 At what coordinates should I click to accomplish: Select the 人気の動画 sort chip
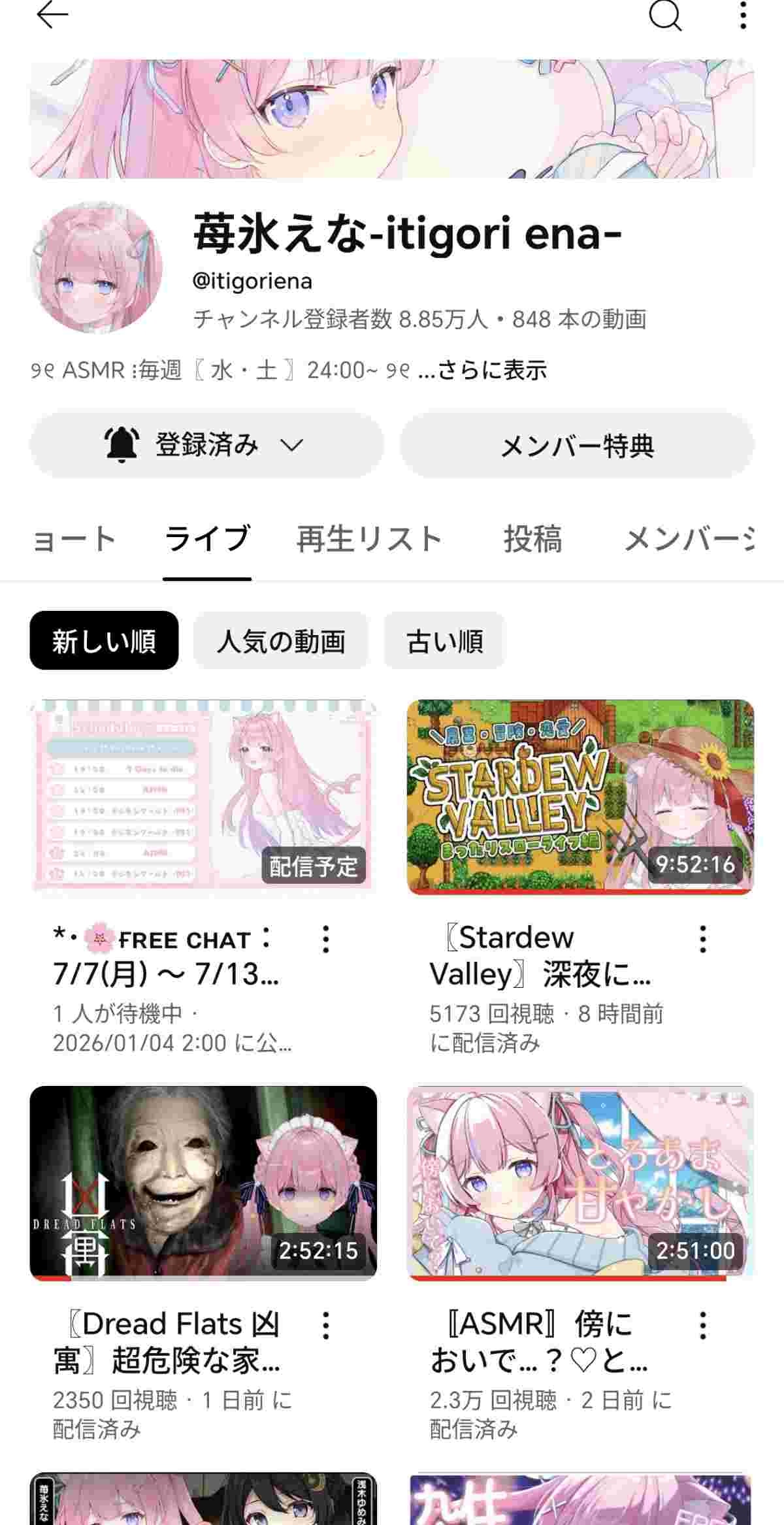281,641
